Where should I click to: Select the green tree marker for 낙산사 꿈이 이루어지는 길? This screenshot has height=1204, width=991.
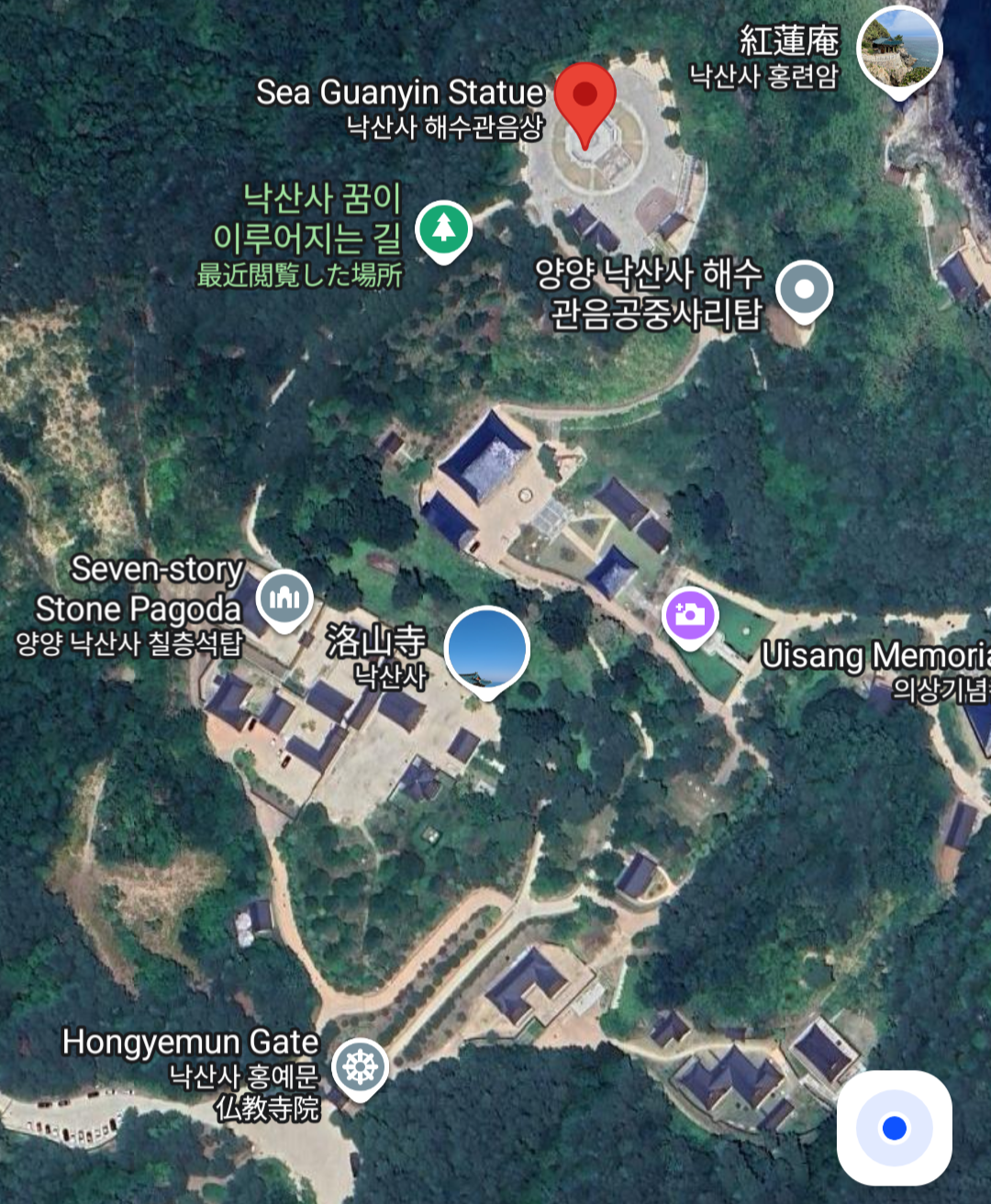click(x=443, y=227)
